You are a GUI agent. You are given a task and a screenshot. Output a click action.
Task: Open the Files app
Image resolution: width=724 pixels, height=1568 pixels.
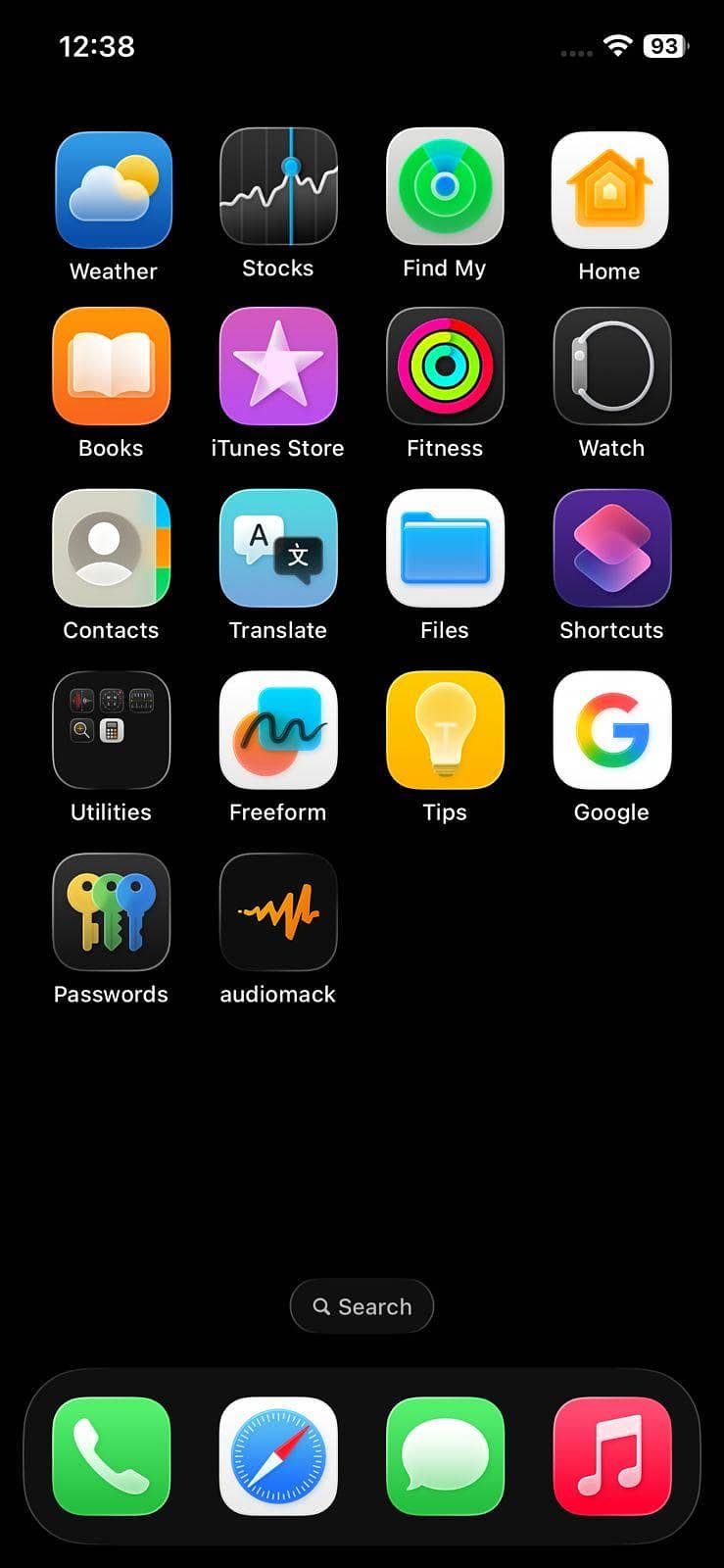click(x=445, y=548)
